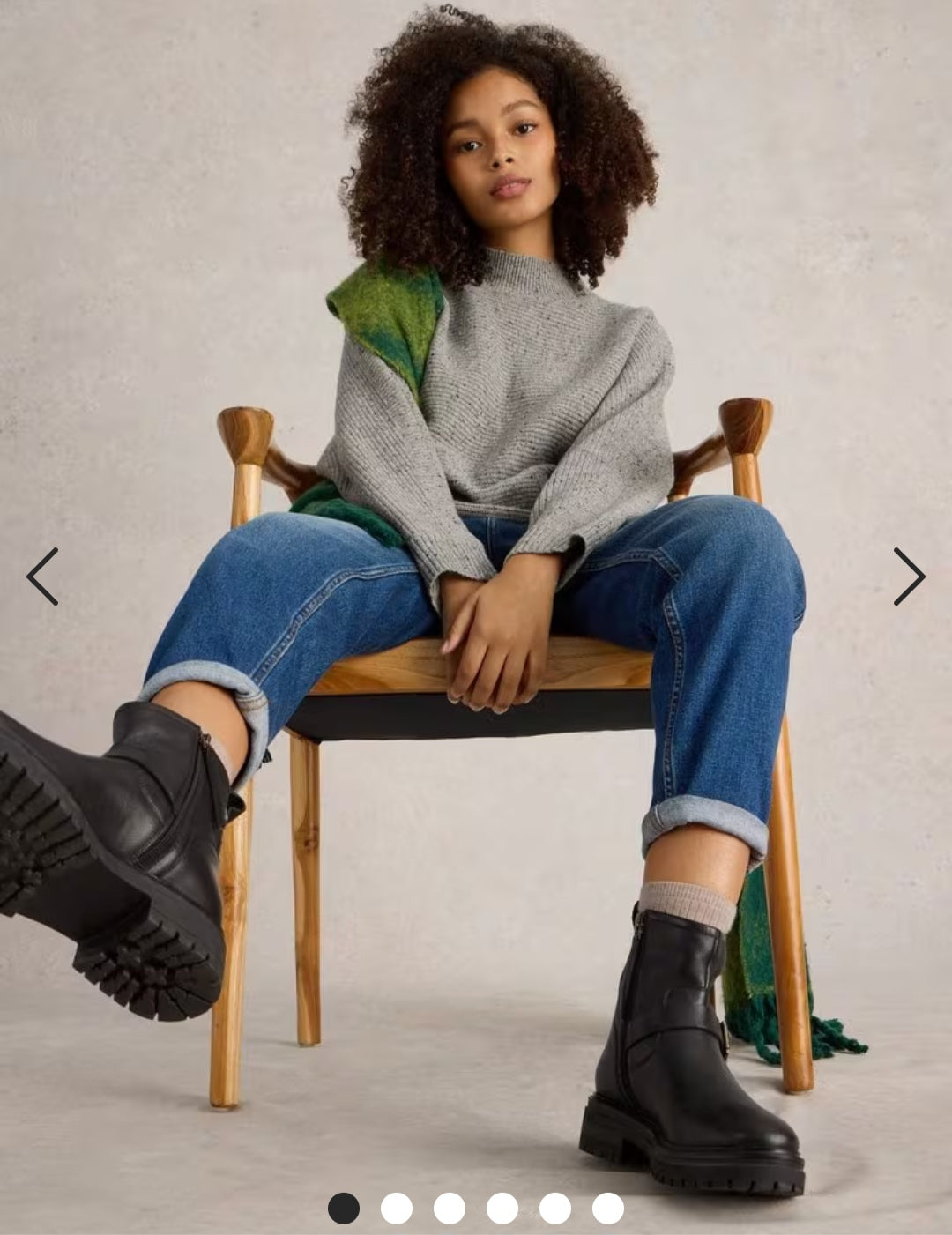Advance to the next product image
Screen dimensions: 952x1235
(x=909, y=577)
